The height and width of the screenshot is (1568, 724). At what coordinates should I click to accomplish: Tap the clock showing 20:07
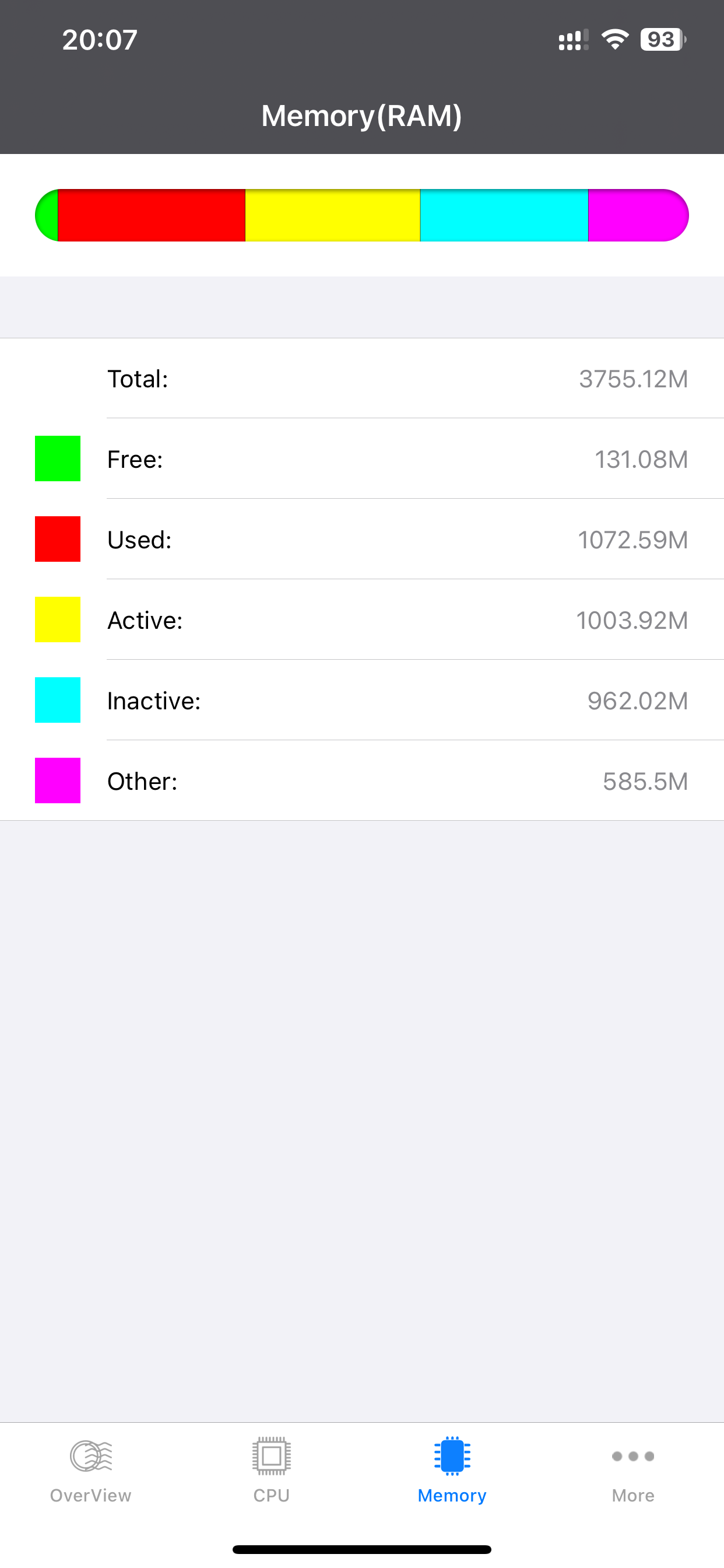pos(100,39)
